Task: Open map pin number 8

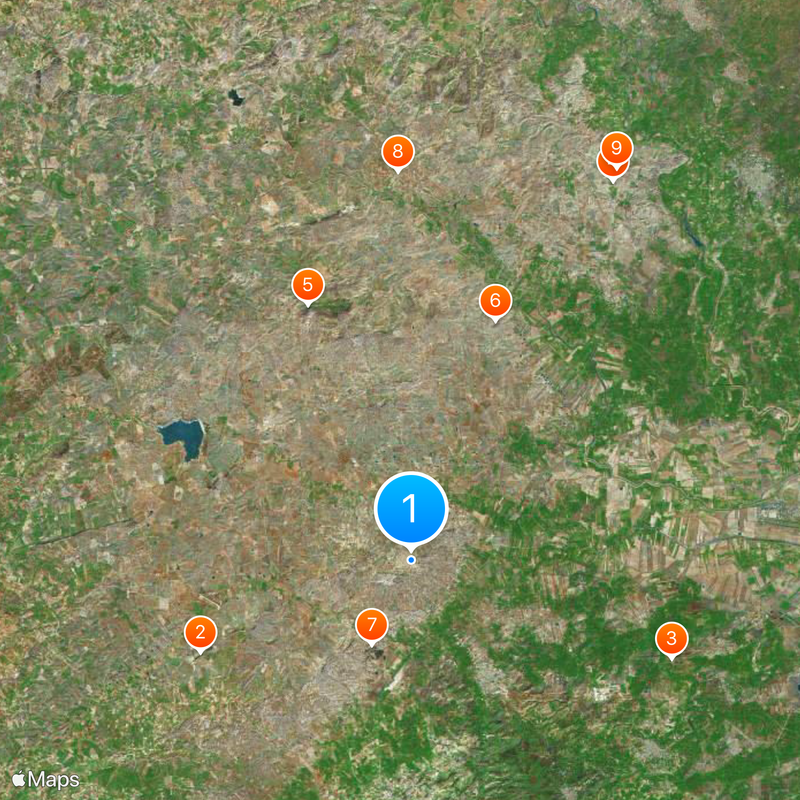Action: click(398, 152)
